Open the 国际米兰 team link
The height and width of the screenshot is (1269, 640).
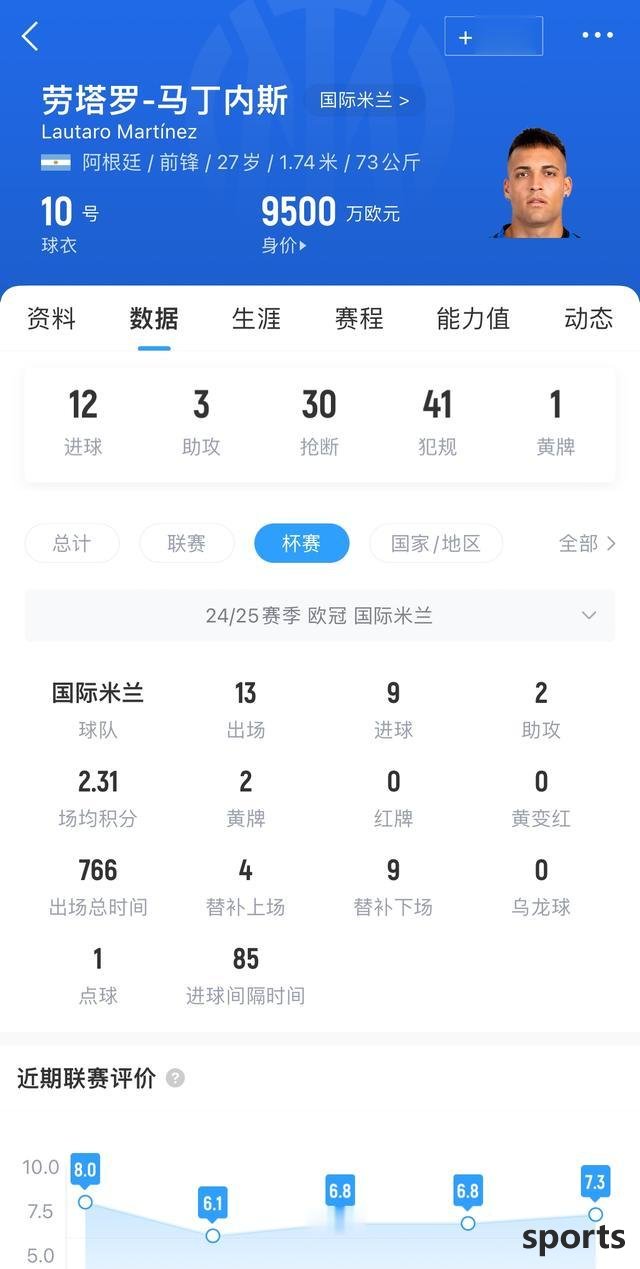tap(364, 100)
